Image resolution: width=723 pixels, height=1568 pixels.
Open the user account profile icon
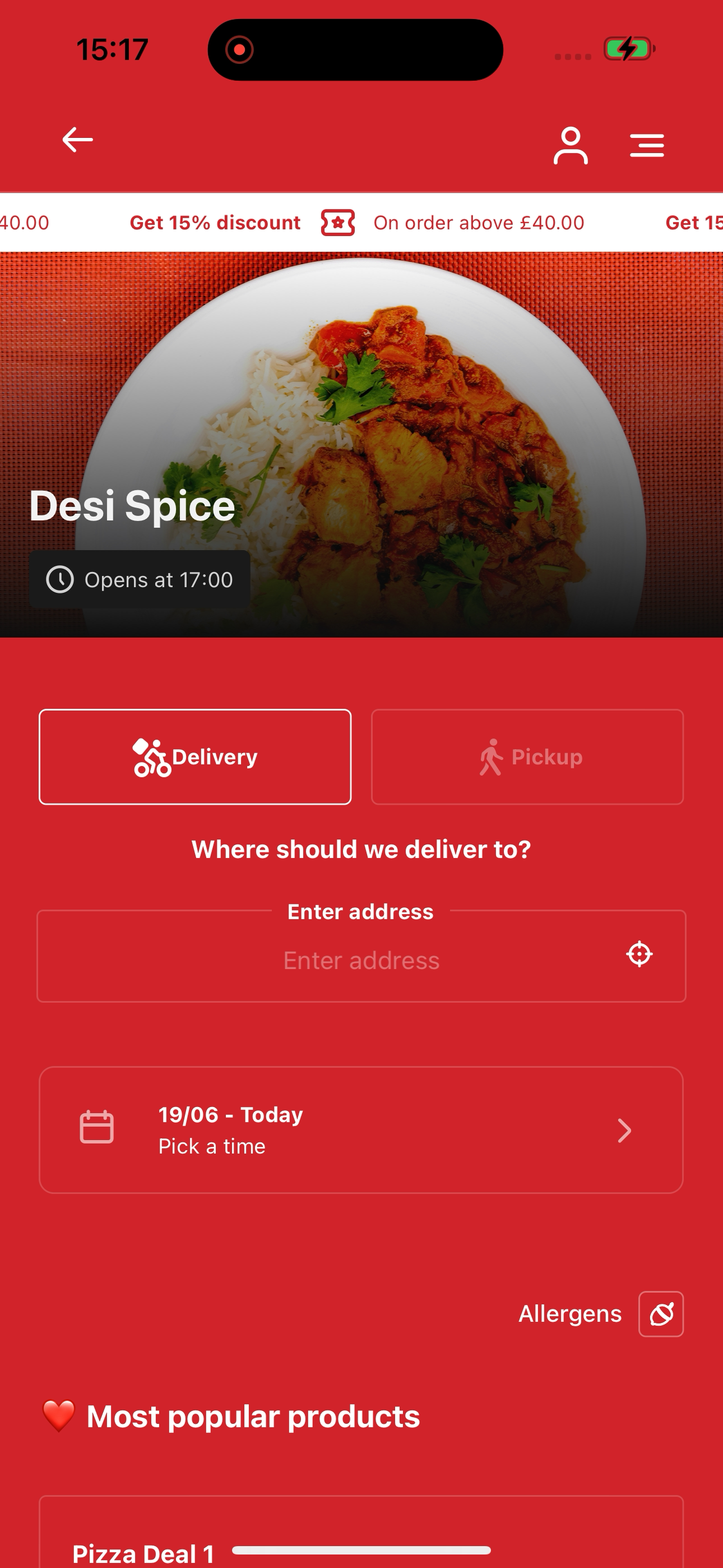[570, 145]
